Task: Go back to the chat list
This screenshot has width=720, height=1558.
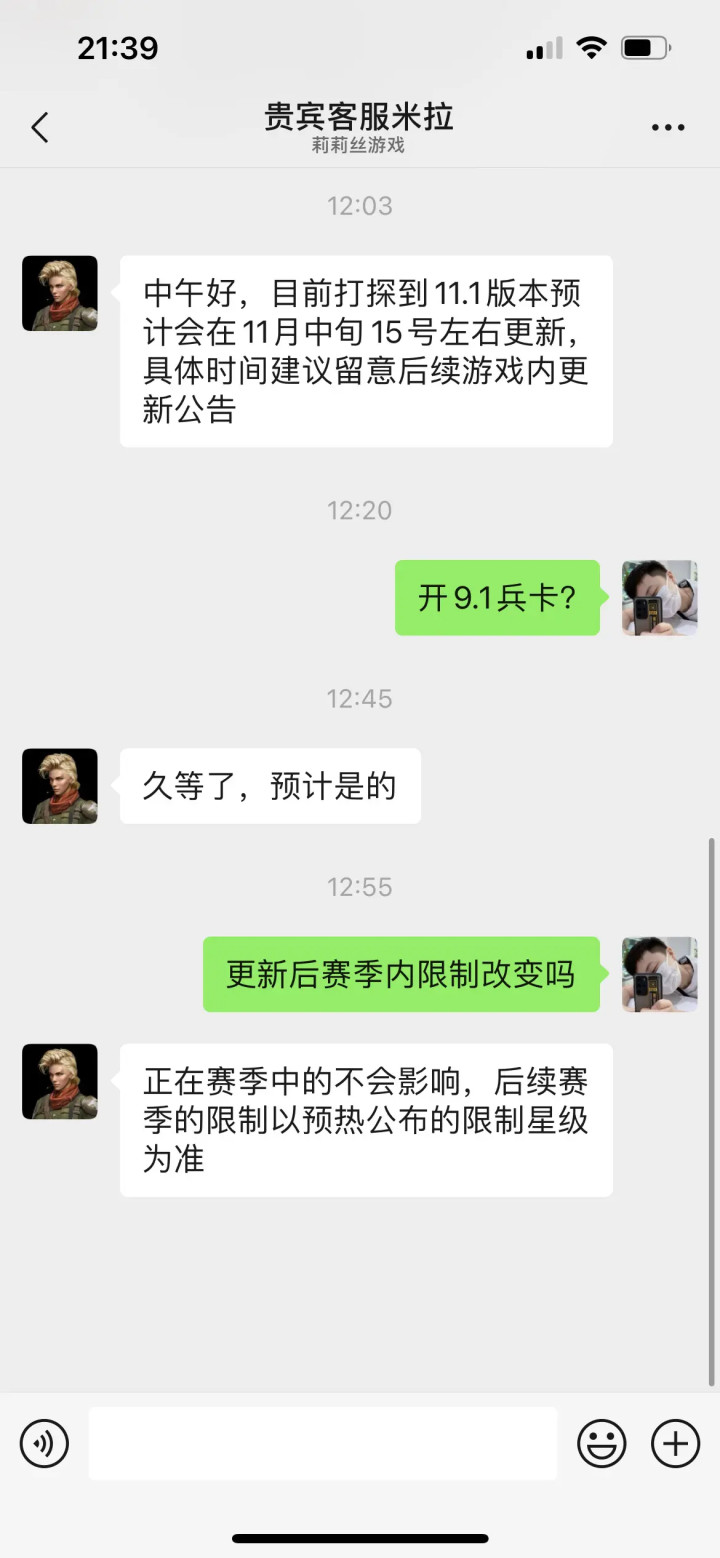Action: click(40, 128)
